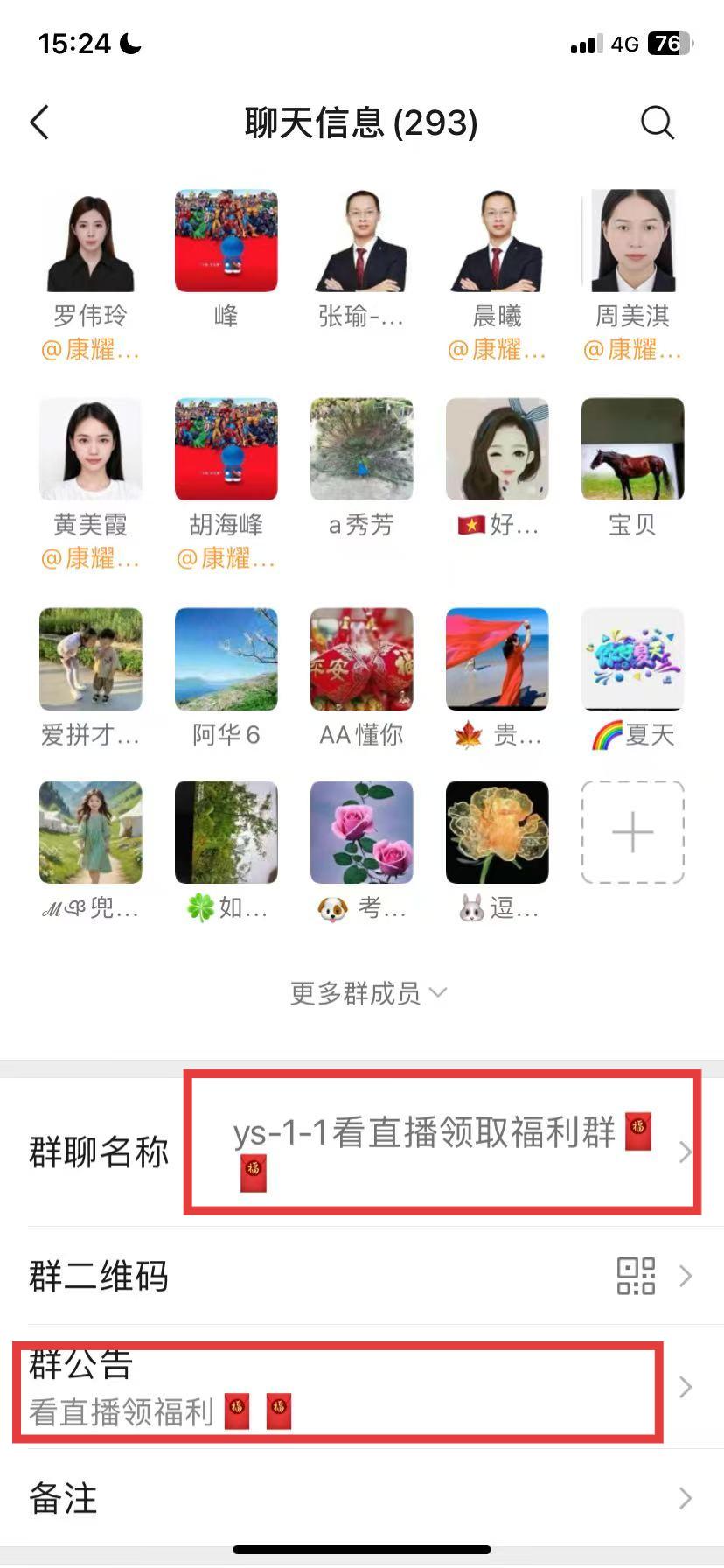Tap member 晨曦's avatar

pyautogui.click(x=497, y=241)
